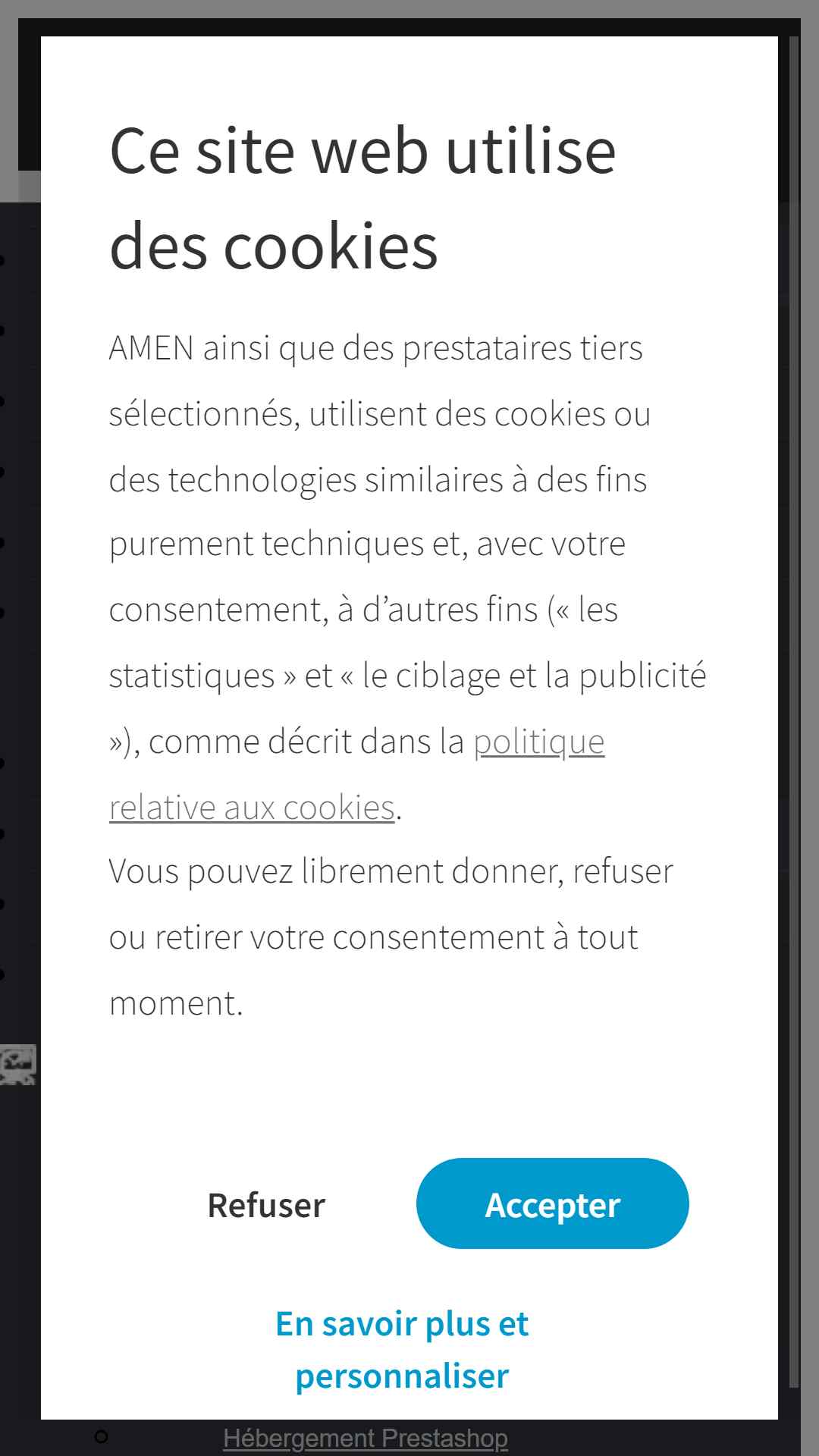Open En savoir plus et personnaliser

[x=402, y=1350]
